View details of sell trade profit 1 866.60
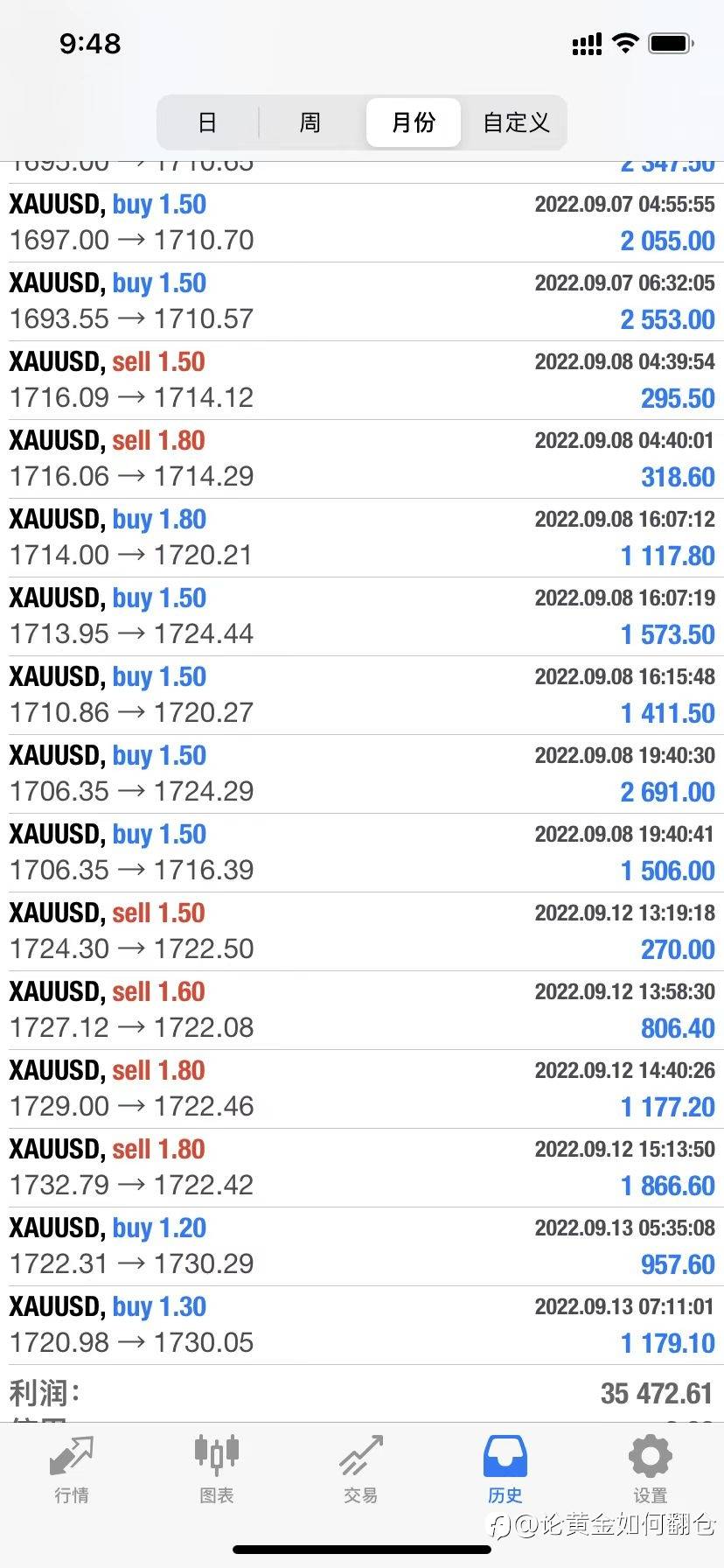The width and height of the screenshot is (724, 1568). point(362,1168)
